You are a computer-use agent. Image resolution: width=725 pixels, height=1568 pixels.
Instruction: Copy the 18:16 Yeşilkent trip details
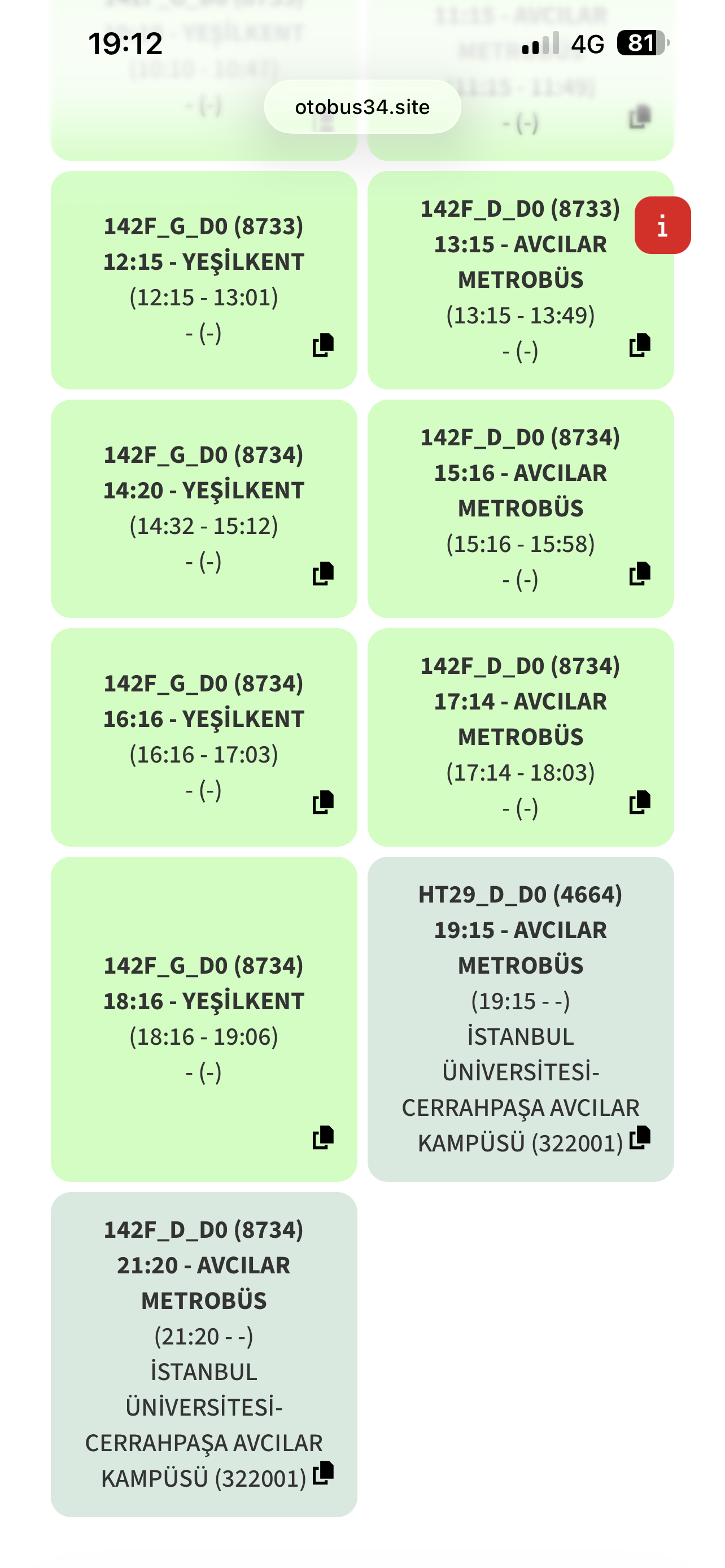click(323, 1137)
